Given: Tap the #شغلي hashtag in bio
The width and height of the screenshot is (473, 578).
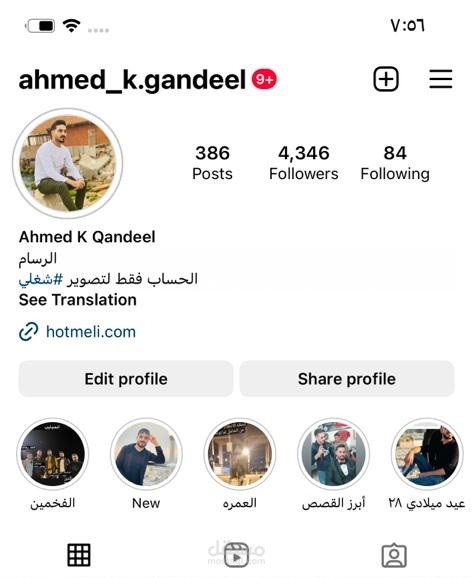Looking at the screenshot, I should point(41,279).
